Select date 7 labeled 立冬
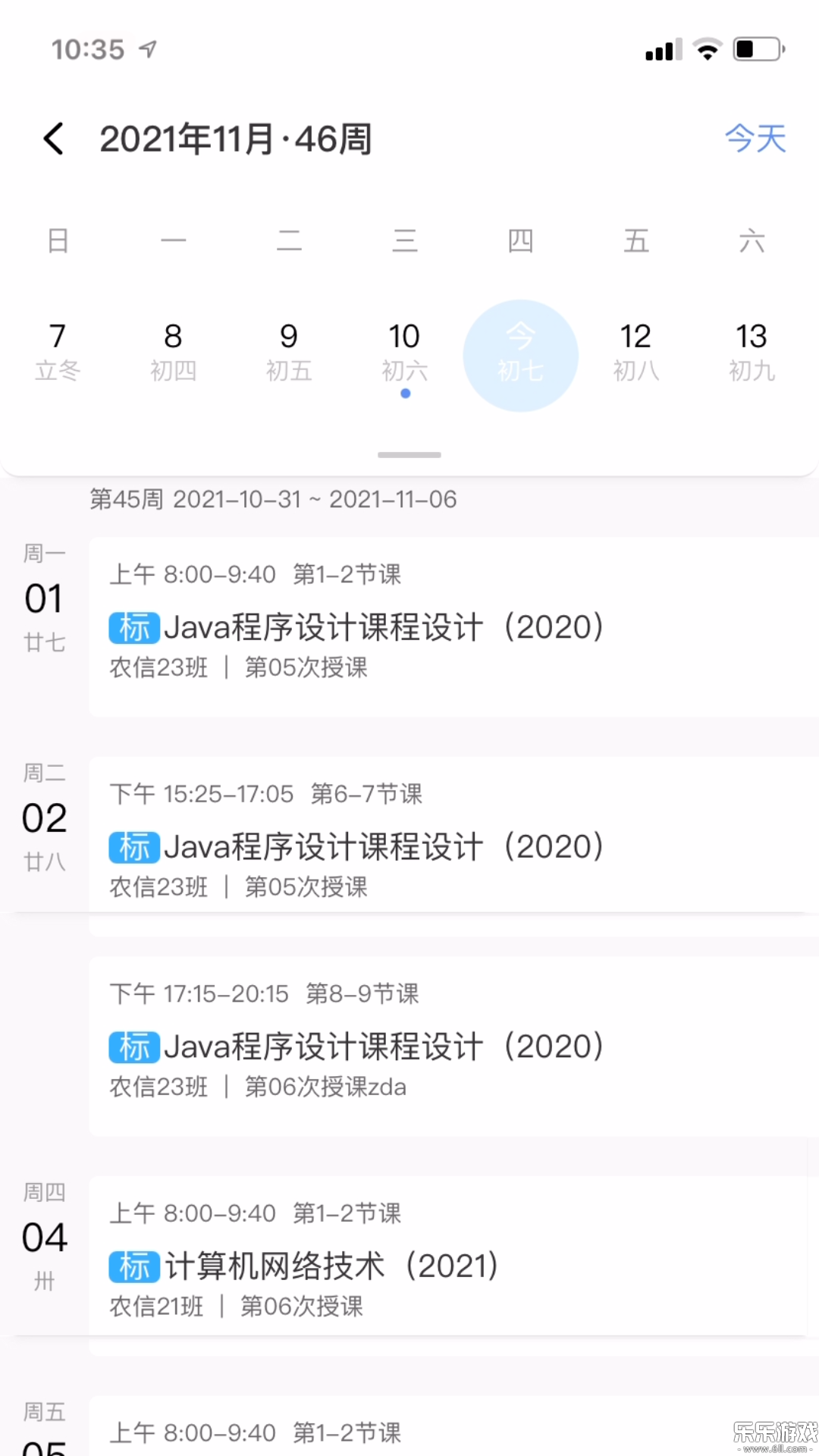The image size is (819, 1456). point(57,350)
